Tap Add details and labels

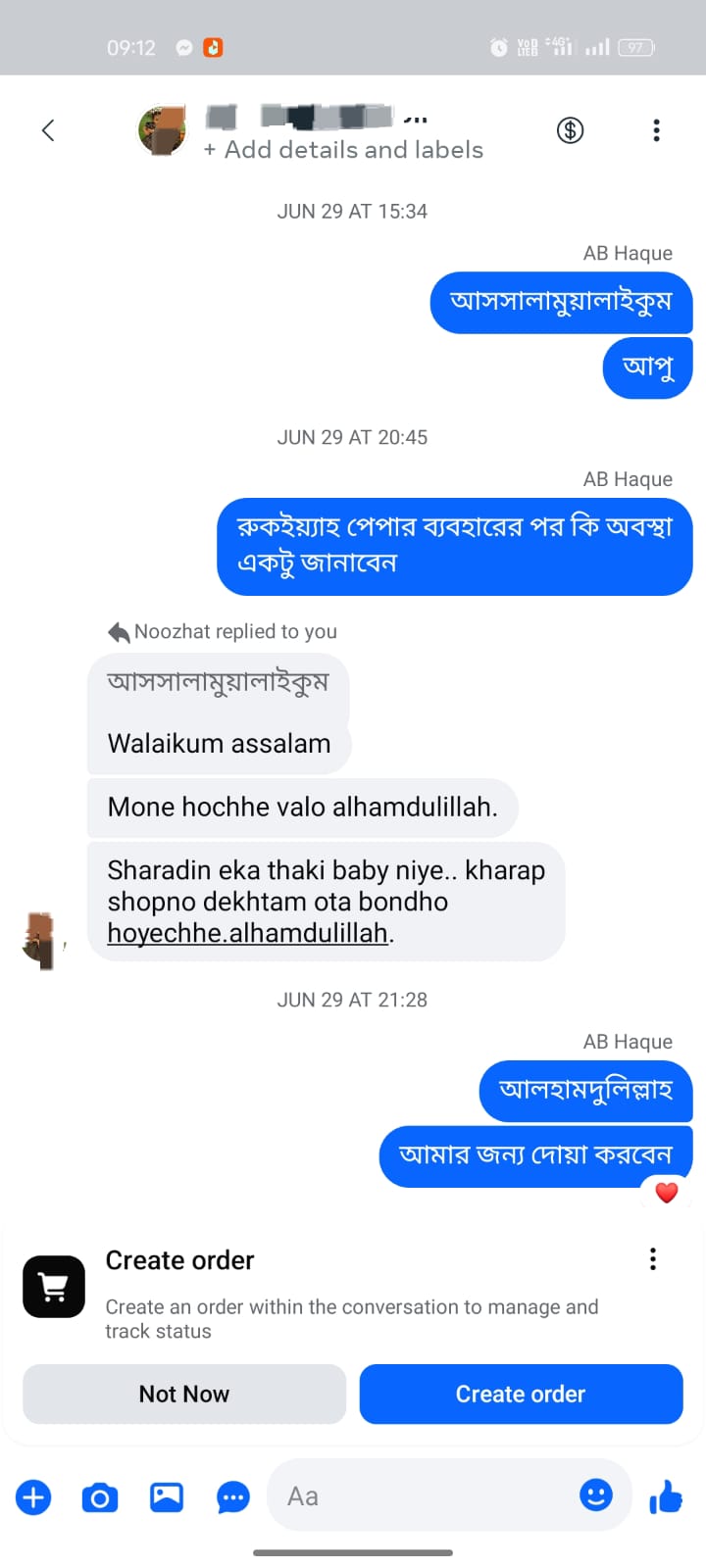(344, 150)
